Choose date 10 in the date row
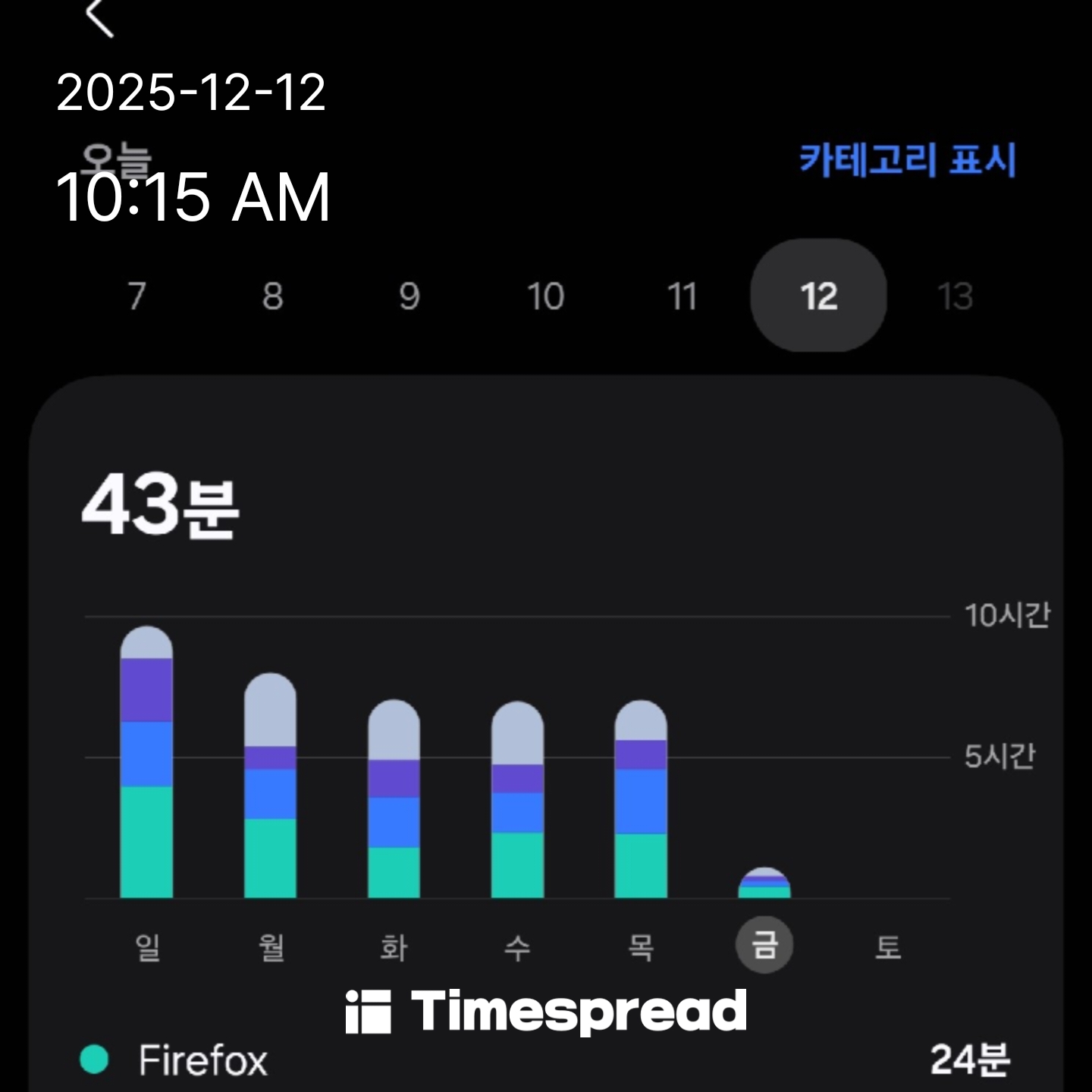Screen dimensions: 1092x1092 click(546, 296)
